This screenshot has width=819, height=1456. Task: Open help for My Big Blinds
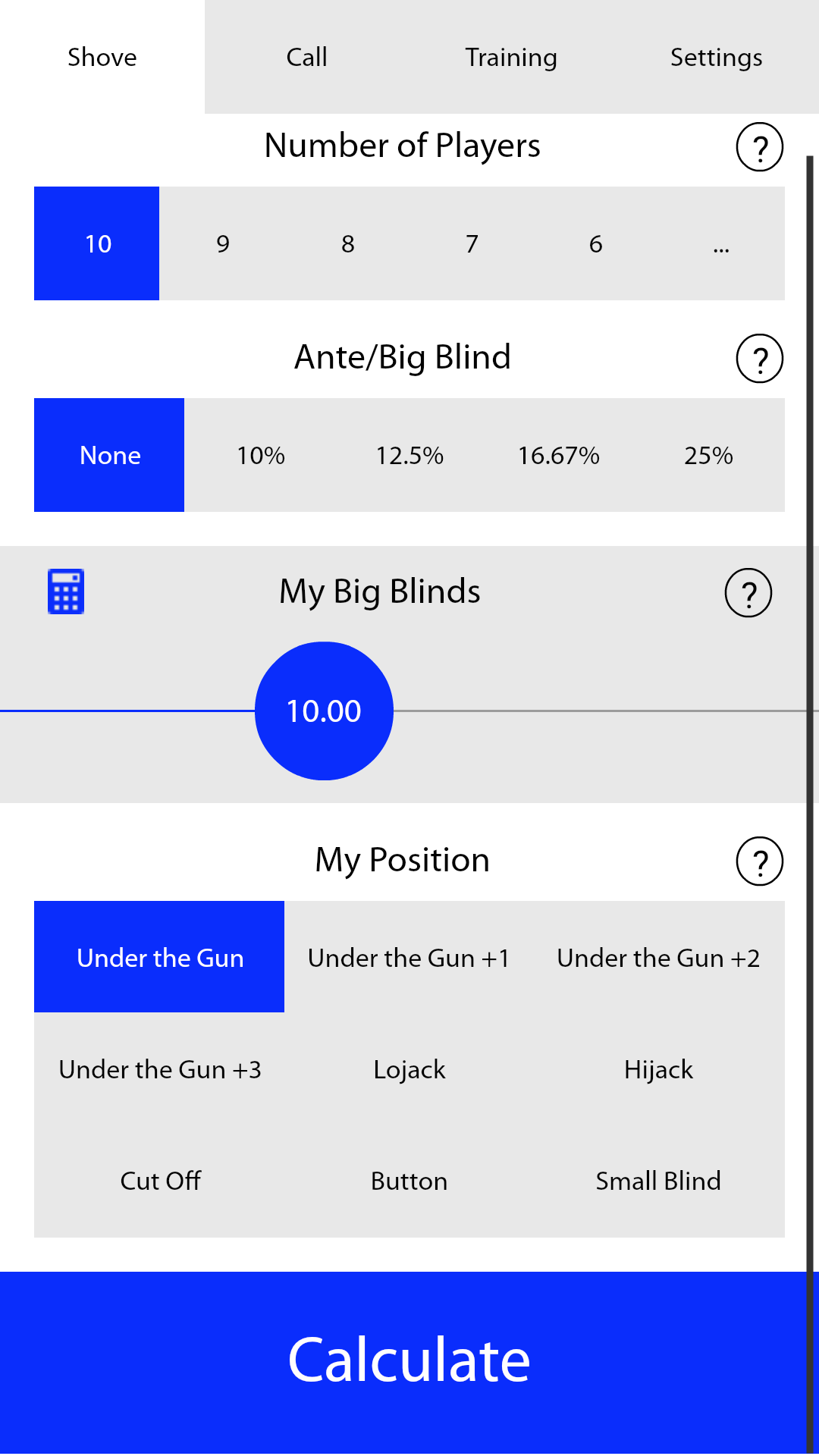[748, 593]
